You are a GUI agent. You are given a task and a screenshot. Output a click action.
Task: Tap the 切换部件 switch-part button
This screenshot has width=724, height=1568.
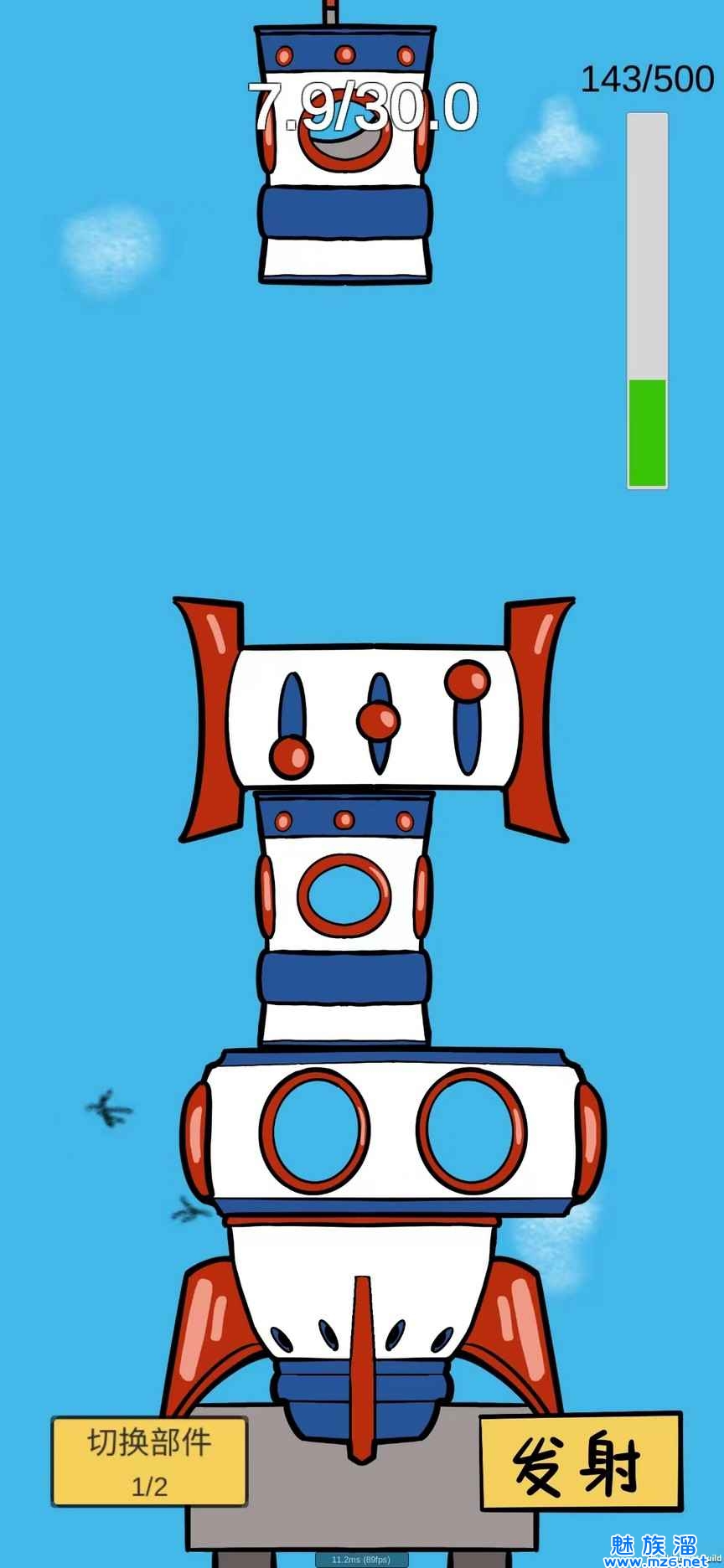coord(149,1462)
